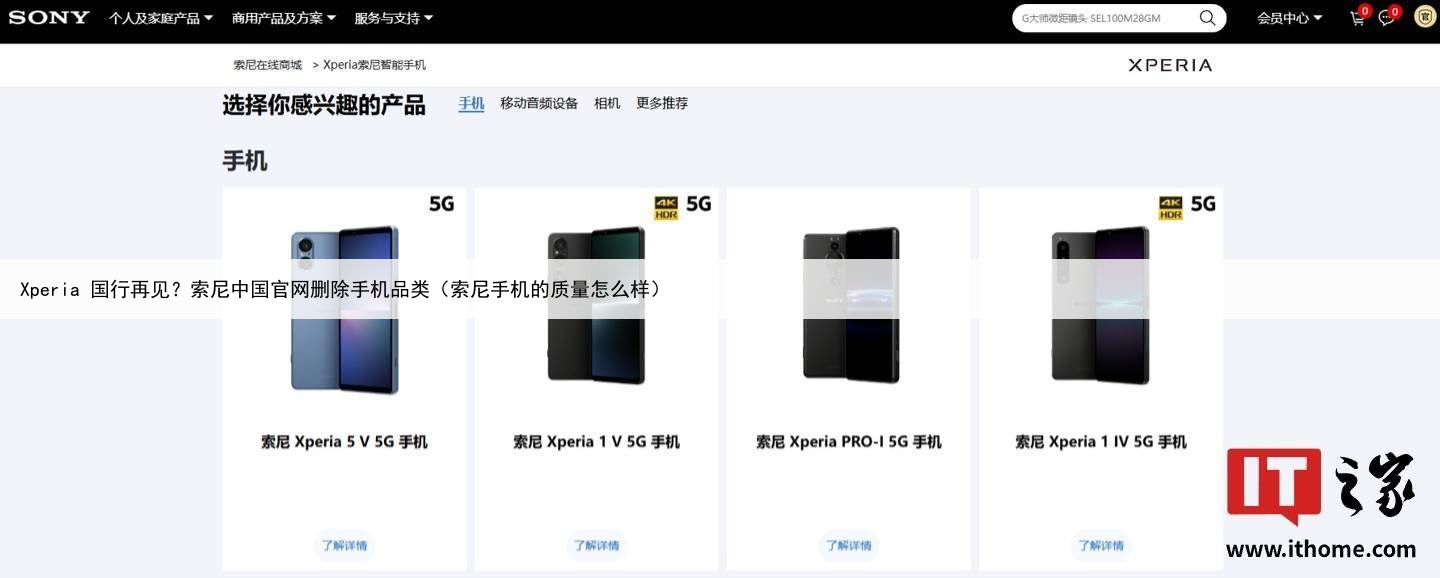Switch to the 移动音频设备 tab
Image resolution: width=1440 pixels, height=578 pixels.
point(539,103)
